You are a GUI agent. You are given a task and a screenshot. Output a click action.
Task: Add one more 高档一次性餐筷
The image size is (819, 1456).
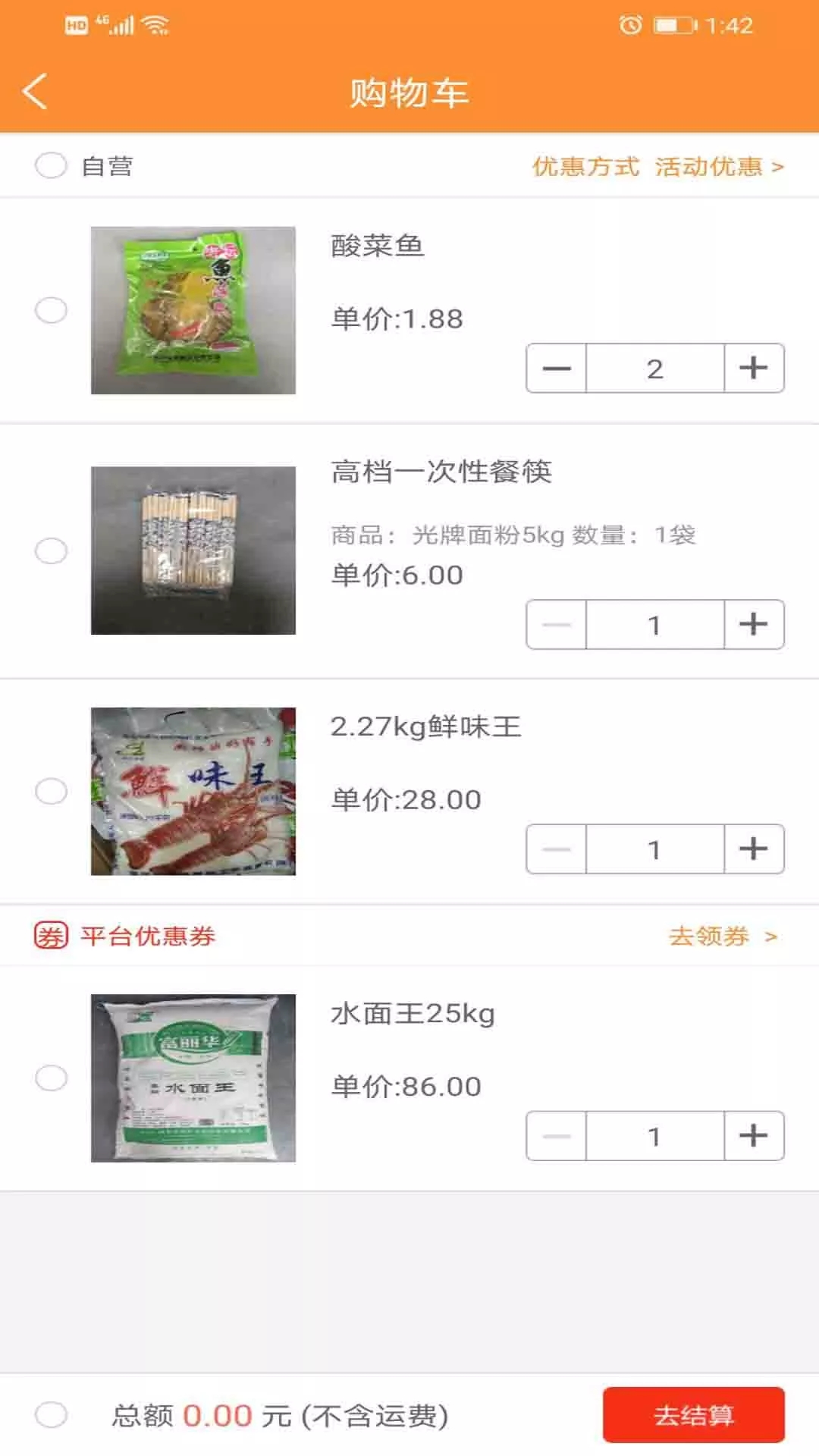(x=754, y=625)
